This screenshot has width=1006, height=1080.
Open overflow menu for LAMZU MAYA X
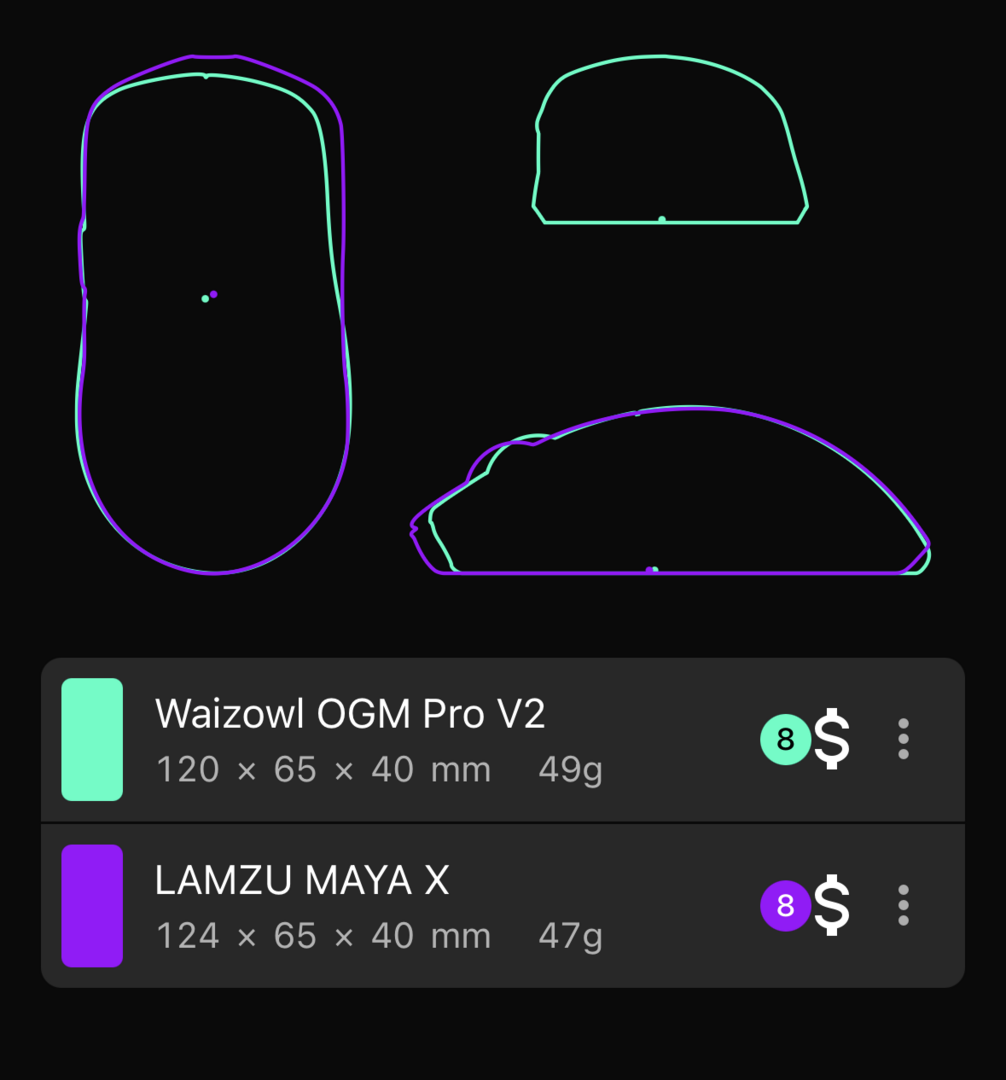[903, 905]
